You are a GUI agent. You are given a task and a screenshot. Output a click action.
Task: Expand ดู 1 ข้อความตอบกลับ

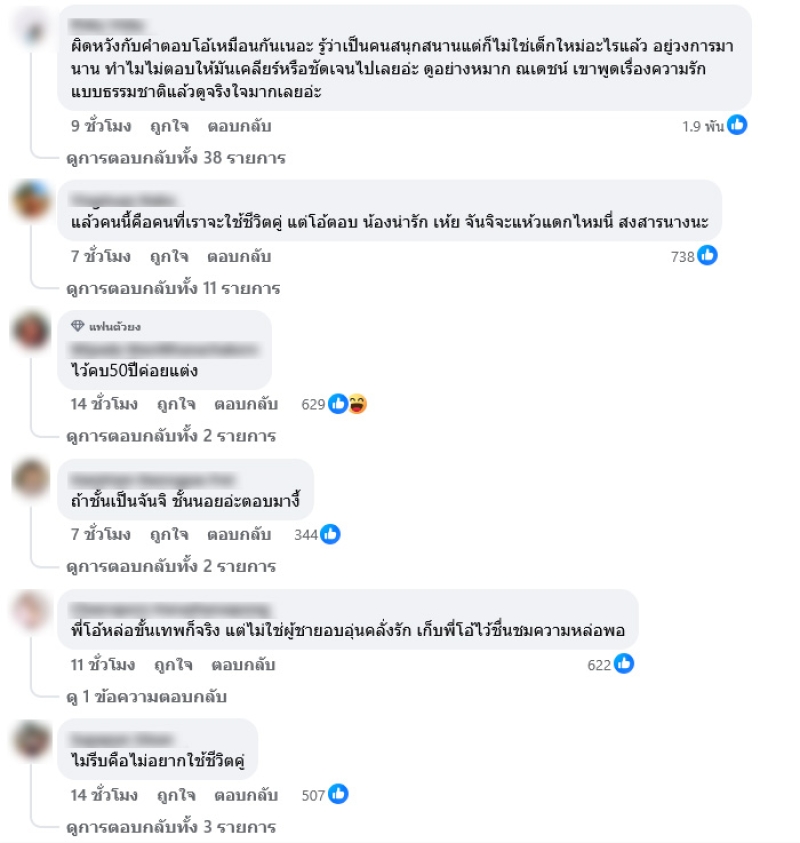point(146,696)
